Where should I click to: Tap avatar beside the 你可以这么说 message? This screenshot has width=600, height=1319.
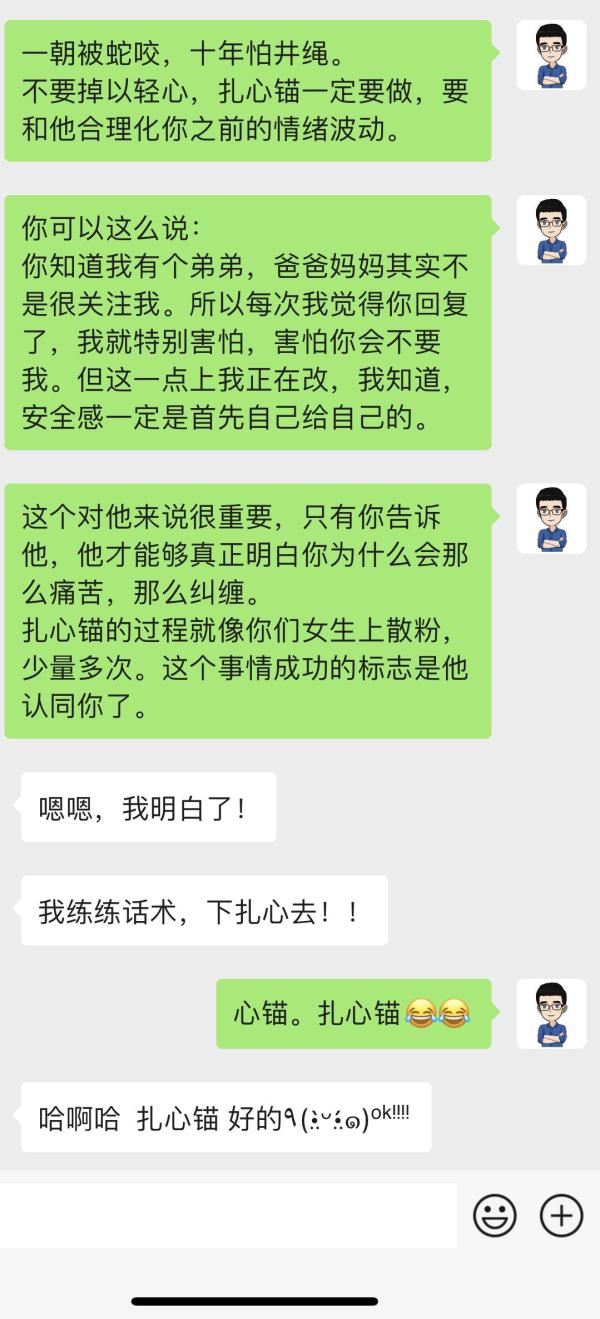[x=551, y=230]
